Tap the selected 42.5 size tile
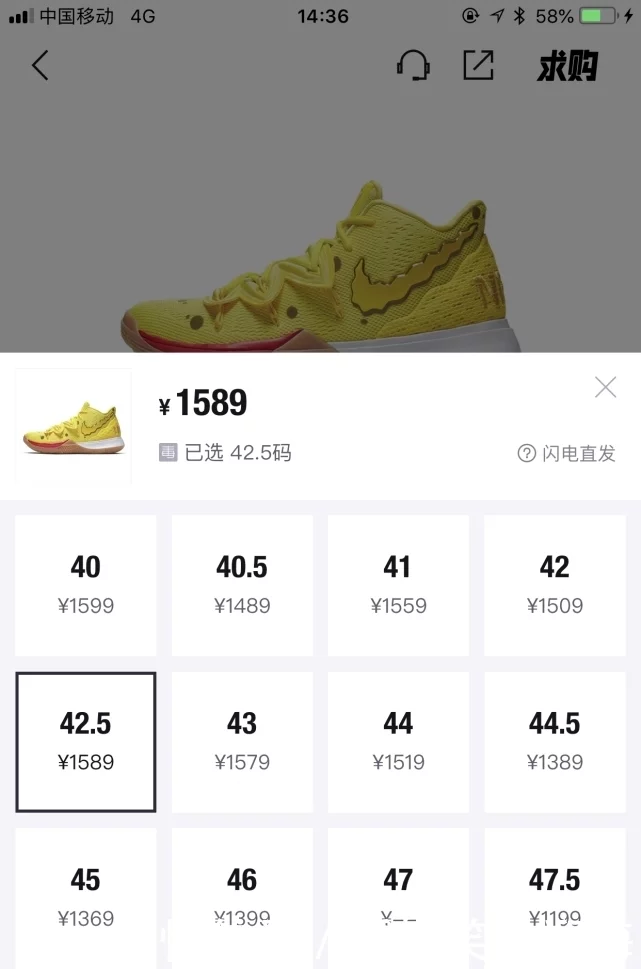Image resolution: width=641 pixels, height=969 pixels. tap(86, 741)
